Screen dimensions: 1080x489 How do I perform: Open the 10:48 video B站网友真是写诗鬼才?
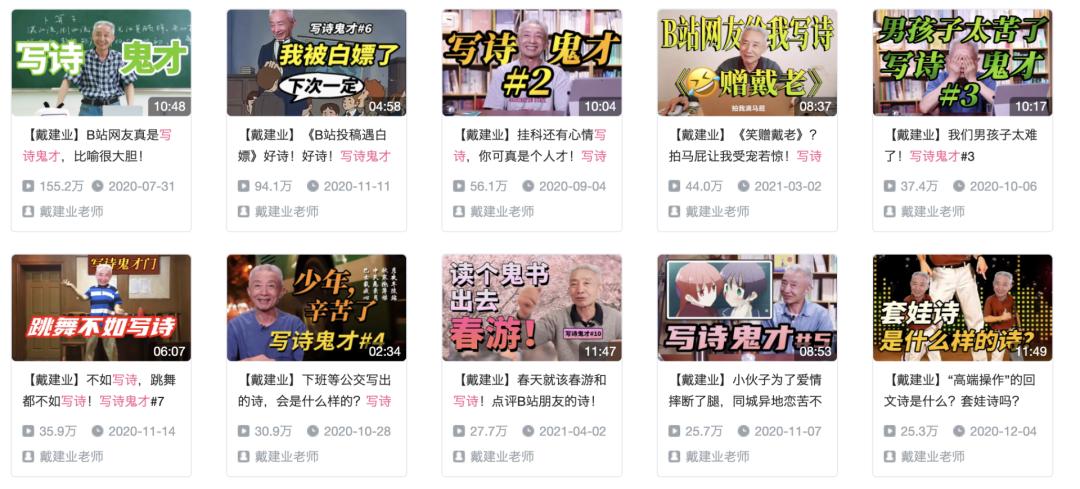(101, 63)
